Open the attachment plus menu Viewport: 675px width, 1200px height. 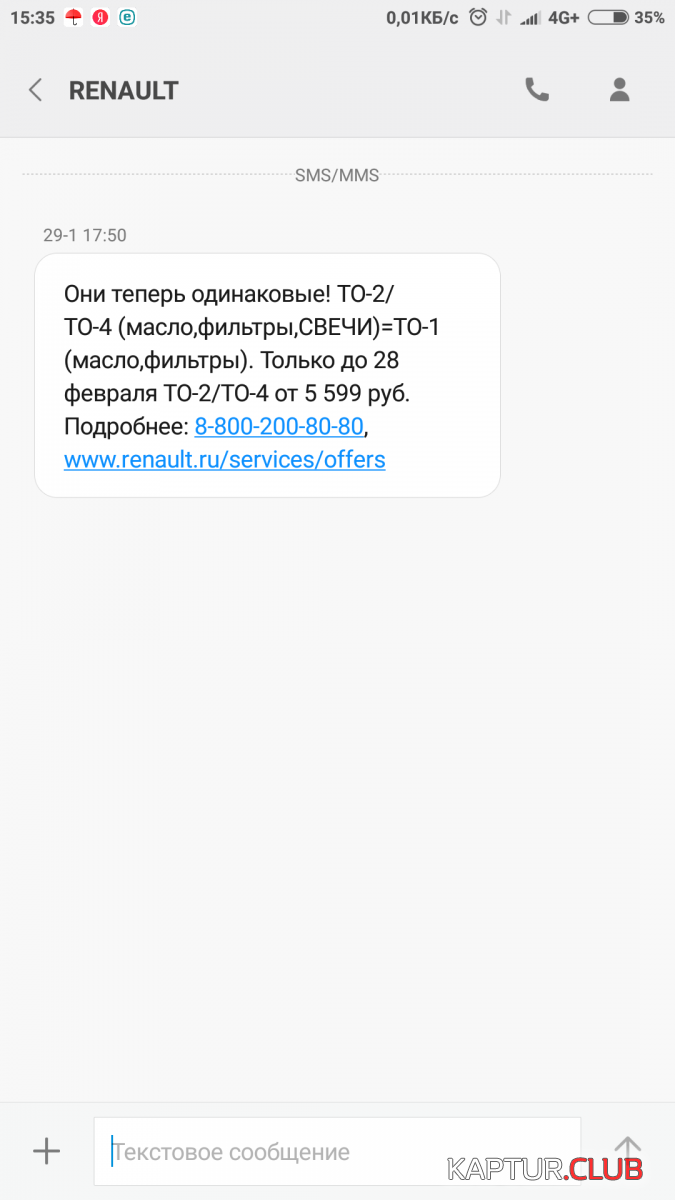[46, 1151]
